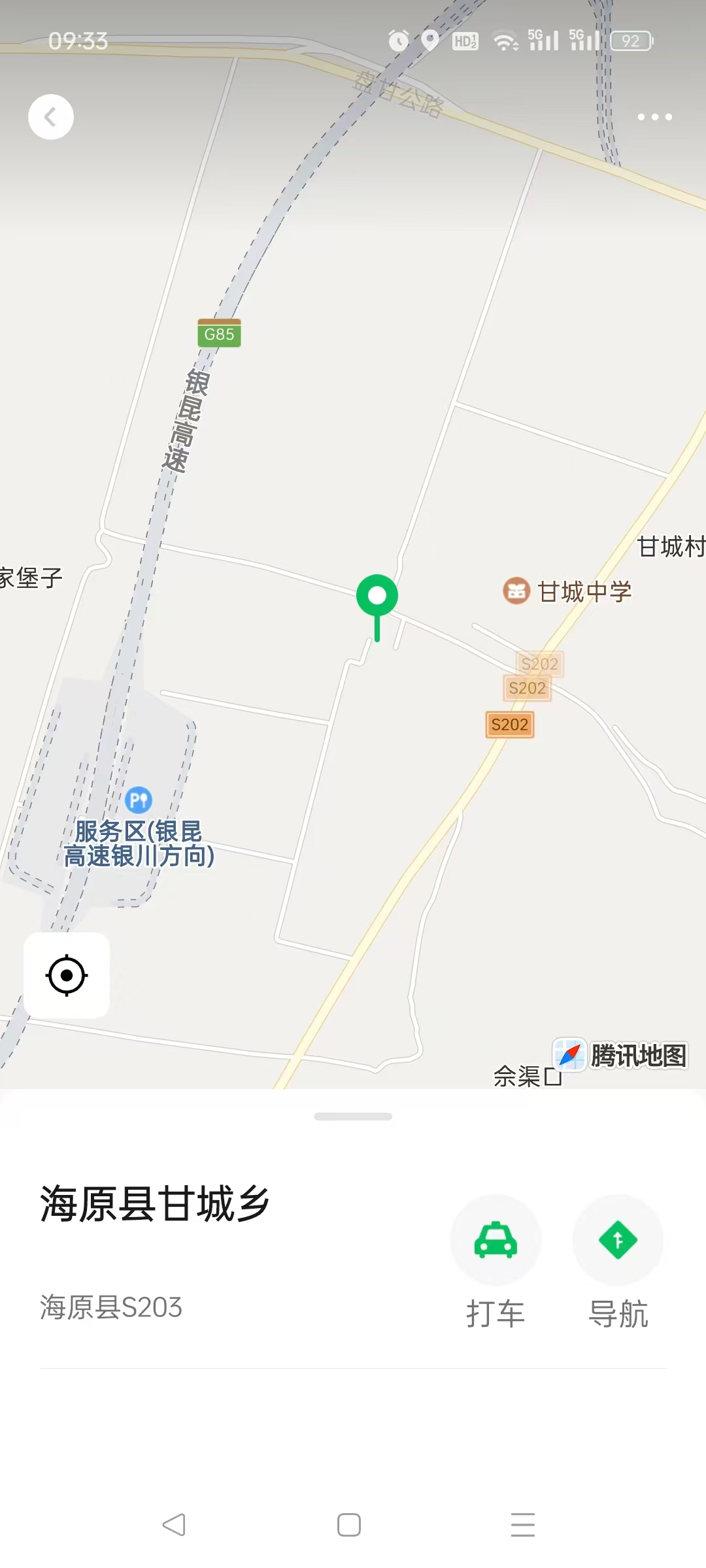Tap the bottom sheet drag handle
This screenshot has height=1568, width=706.
[353, 1117]
